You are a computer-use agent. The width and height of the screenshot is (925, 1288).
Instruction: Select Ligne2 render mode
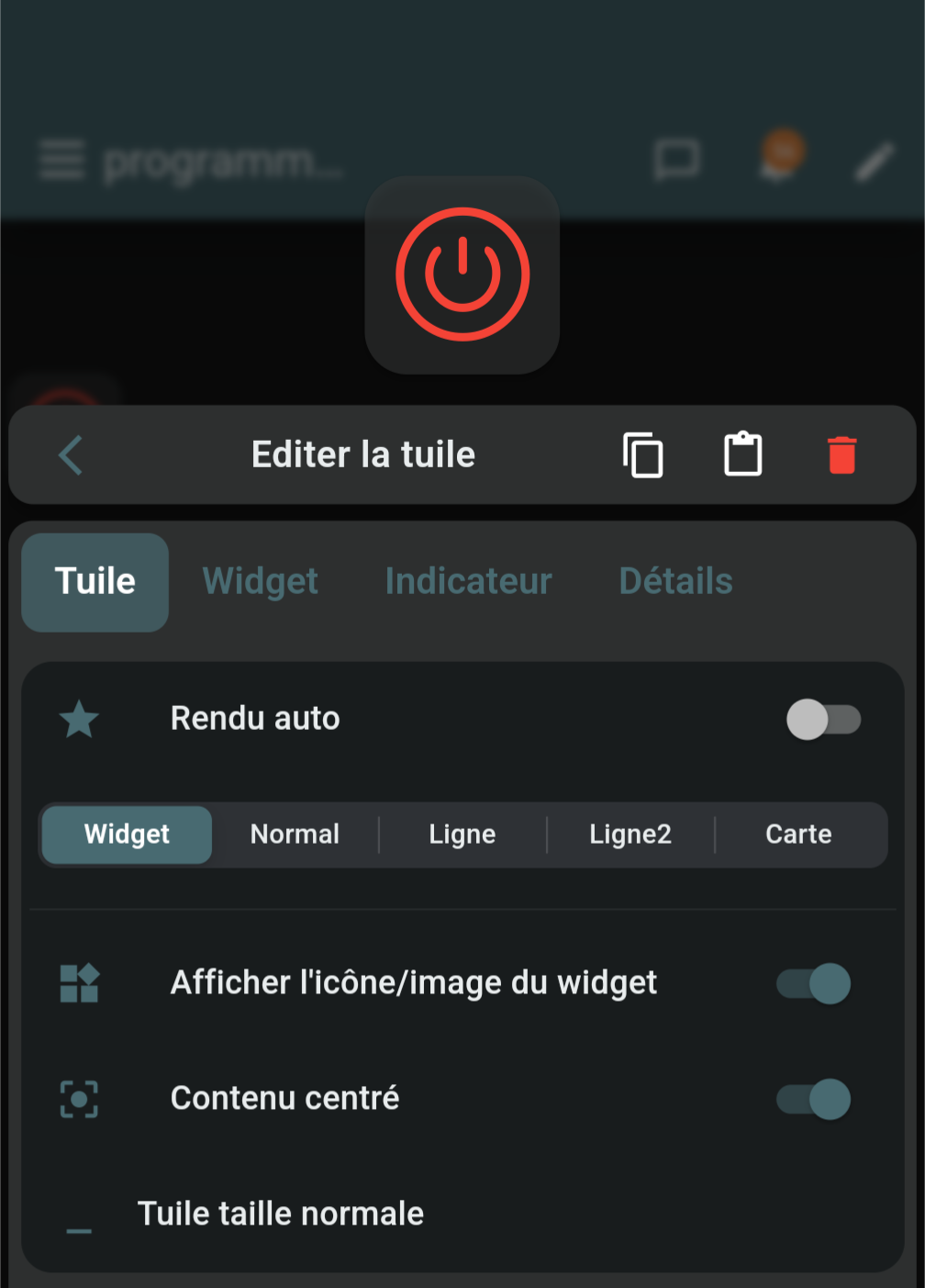[x=630, y=834]
